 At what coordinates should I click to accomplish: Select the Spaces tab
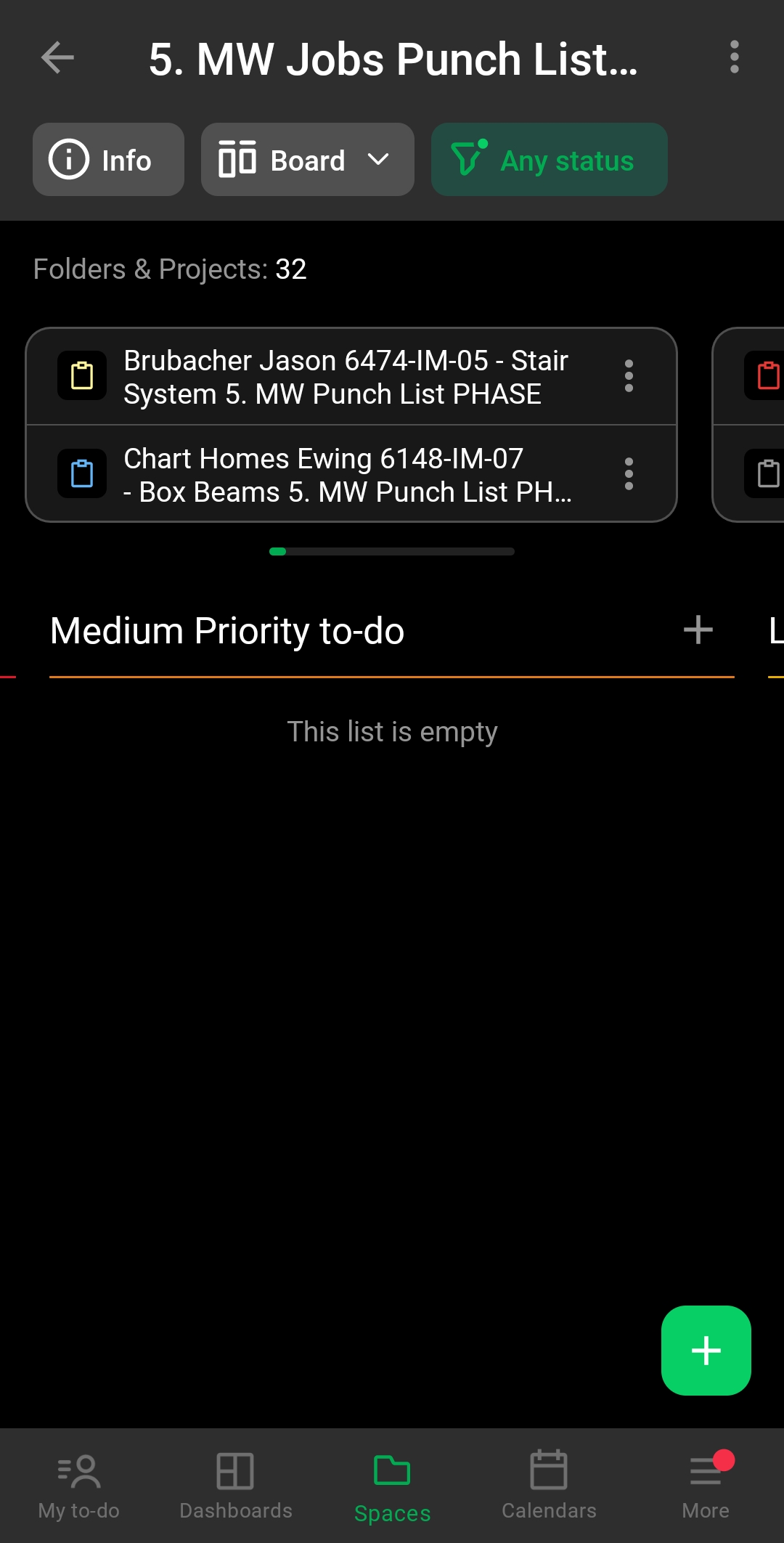[x=392, y=1486]
